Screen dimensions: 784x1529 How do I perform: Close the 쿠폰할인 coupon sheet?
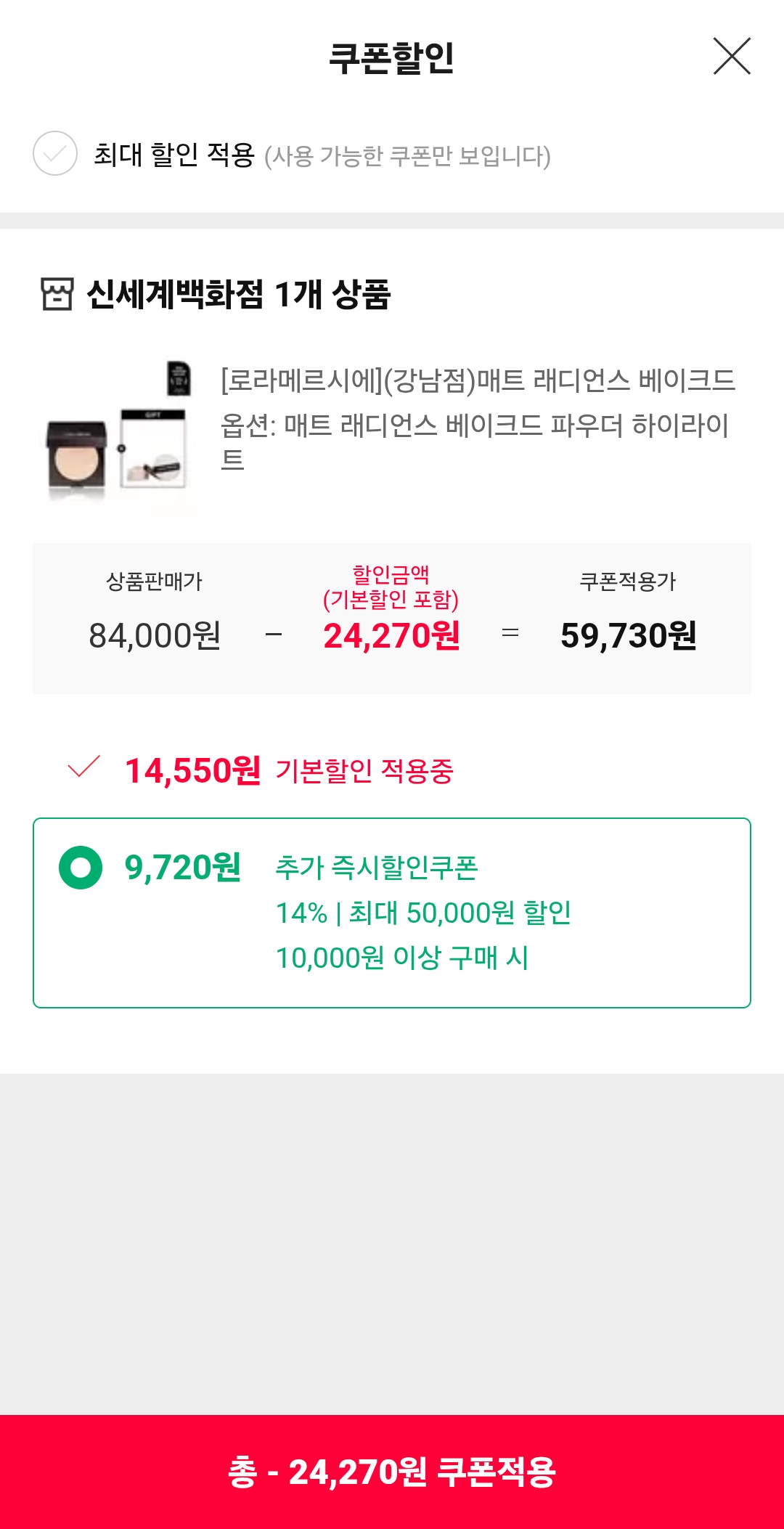[732, 56]
